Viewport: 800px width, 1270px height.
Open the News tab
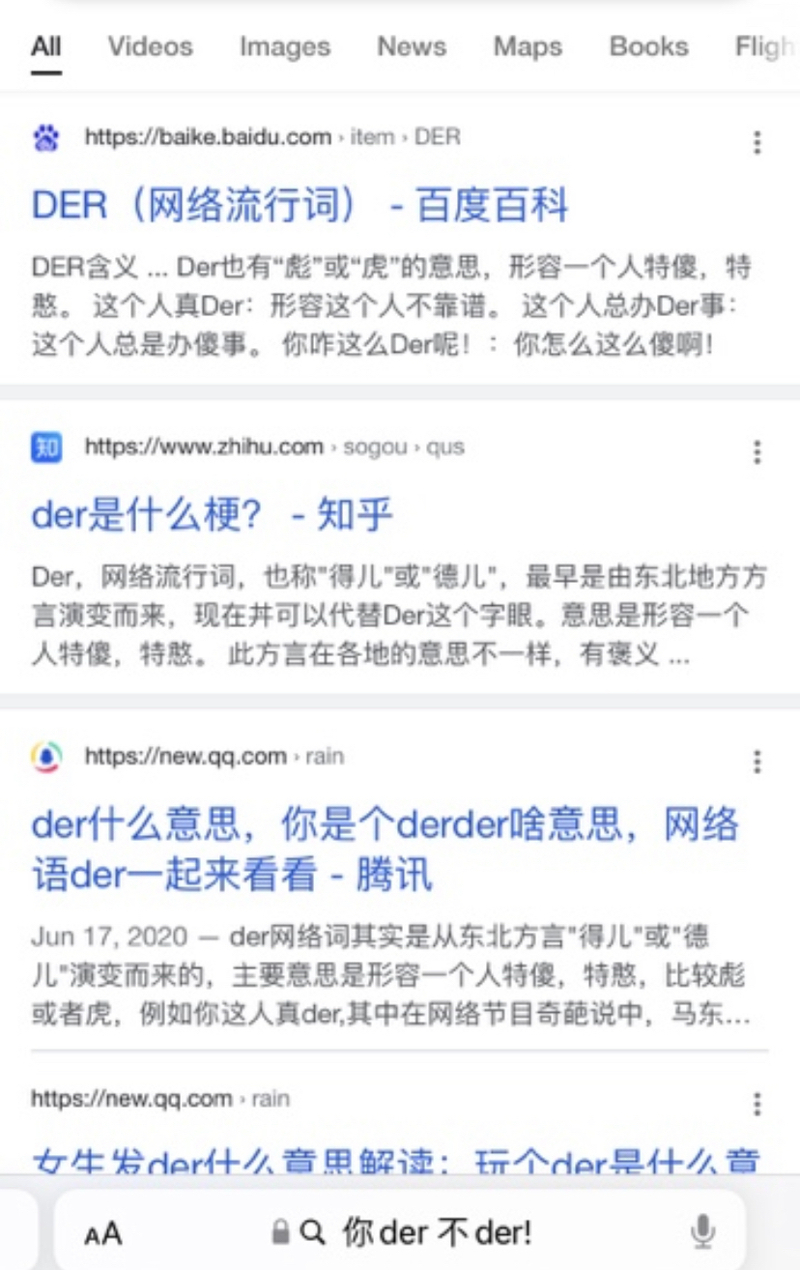(411, 46)
